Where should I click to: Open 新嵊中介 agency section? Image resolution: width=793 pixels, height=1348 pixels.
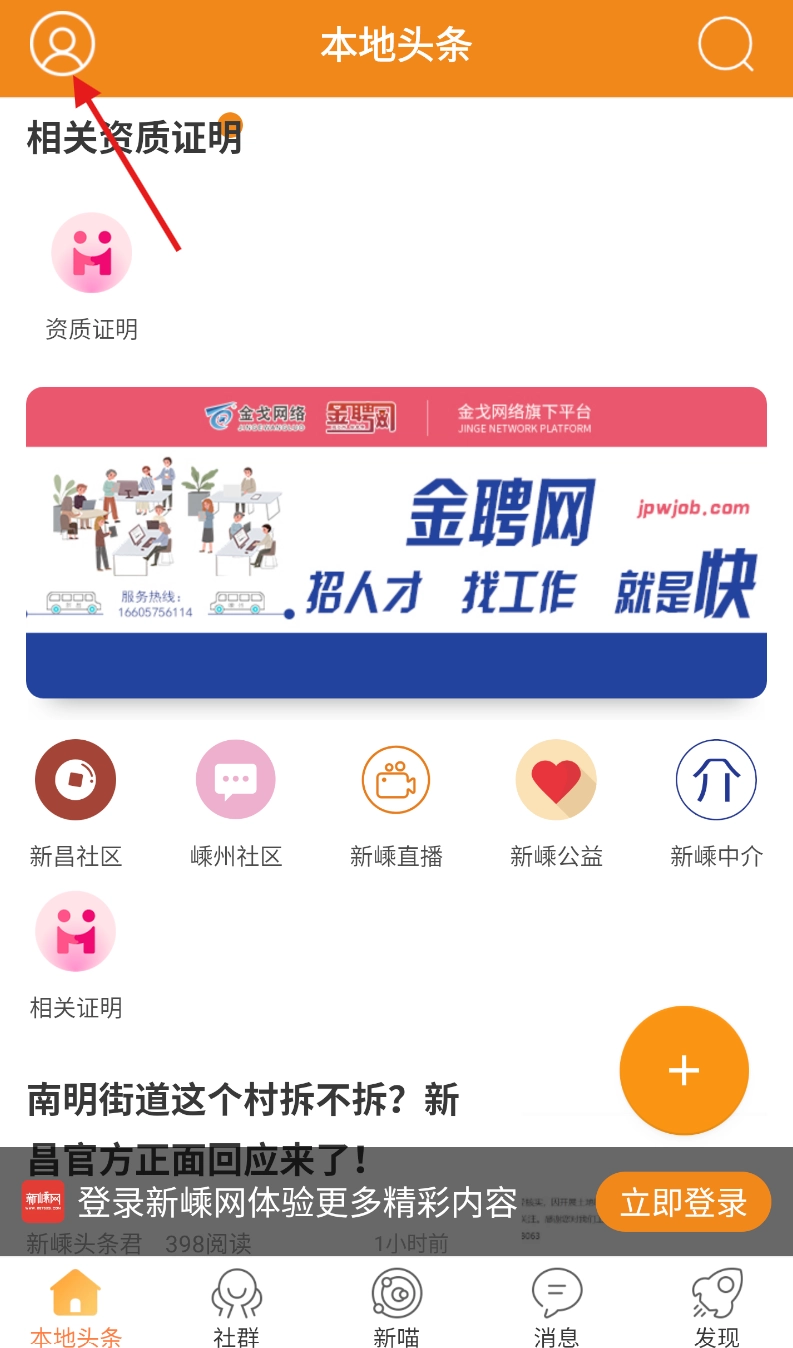point(716,781)
